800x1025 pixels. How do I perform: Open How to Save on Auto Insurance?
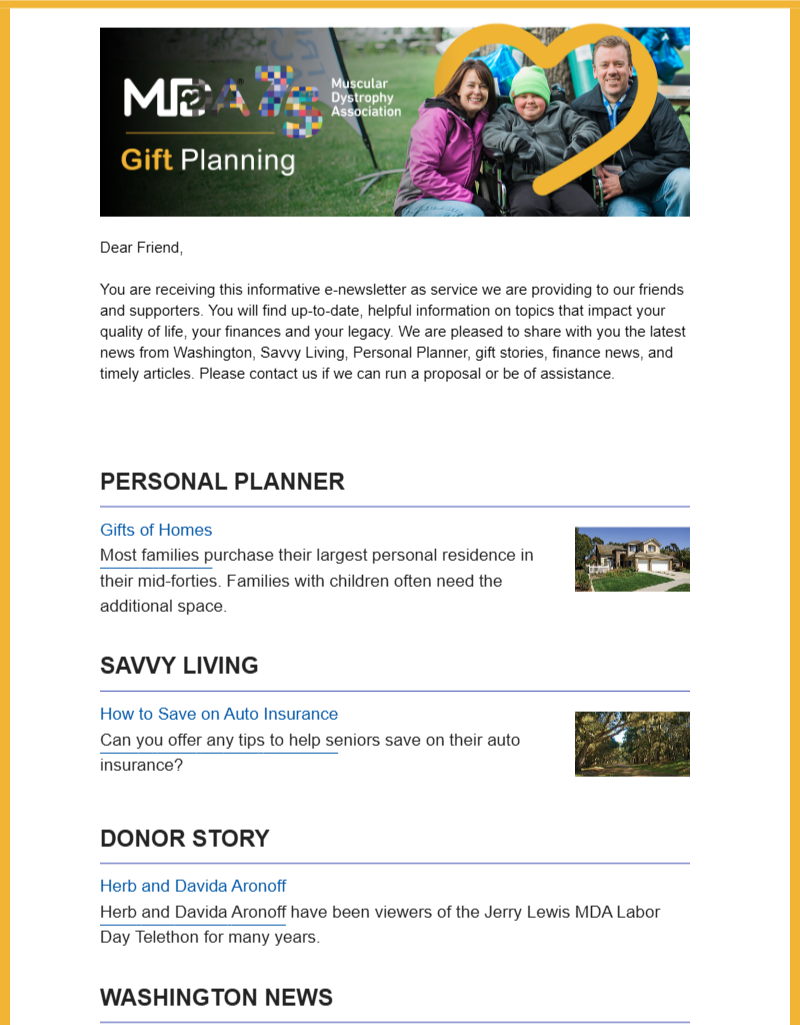point(219,714)
